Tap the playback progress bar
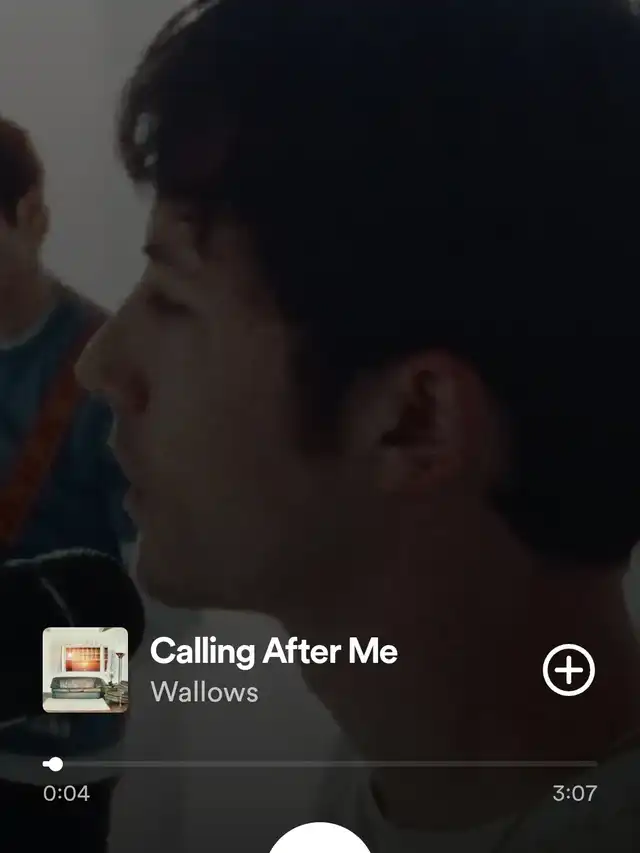 coord(320,764)
